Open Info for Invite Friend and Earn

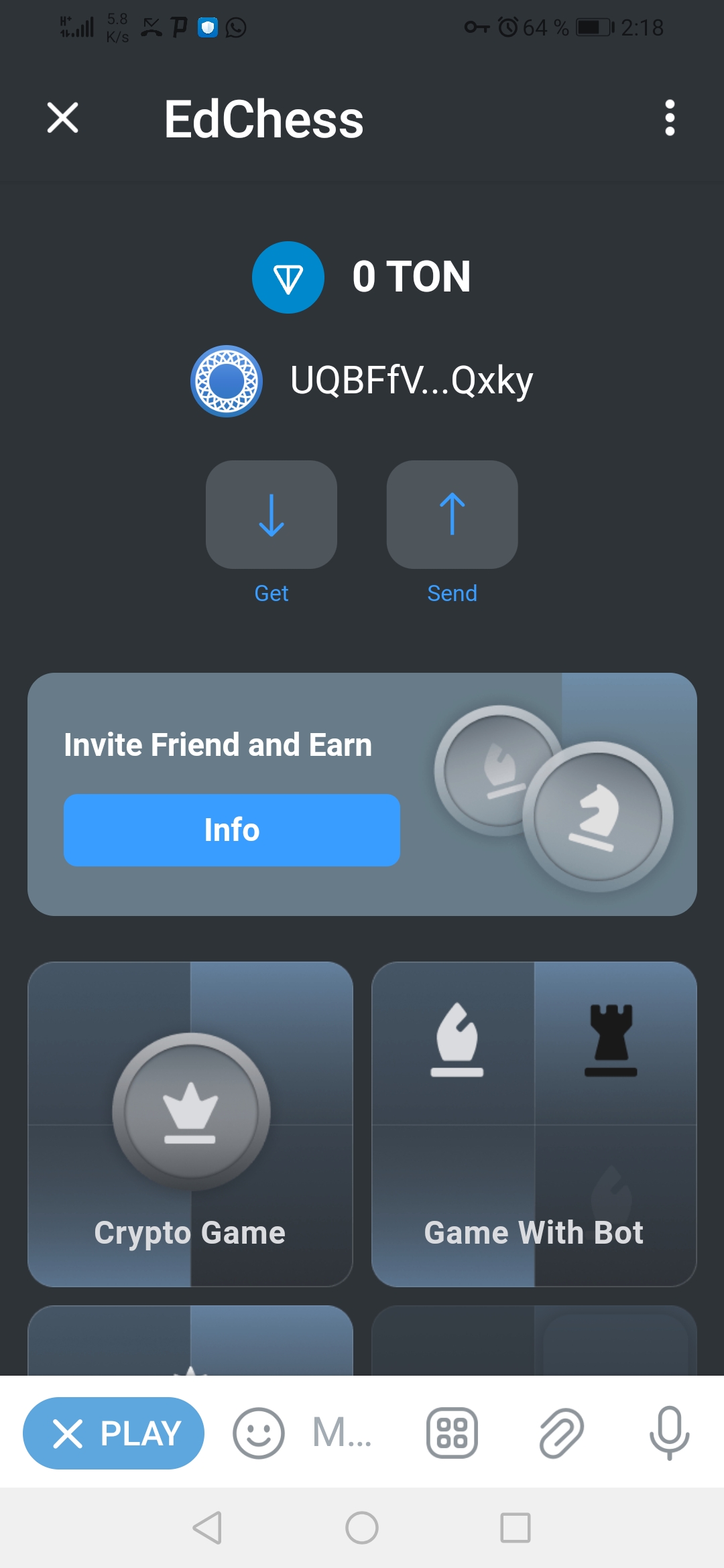[232, 830]
